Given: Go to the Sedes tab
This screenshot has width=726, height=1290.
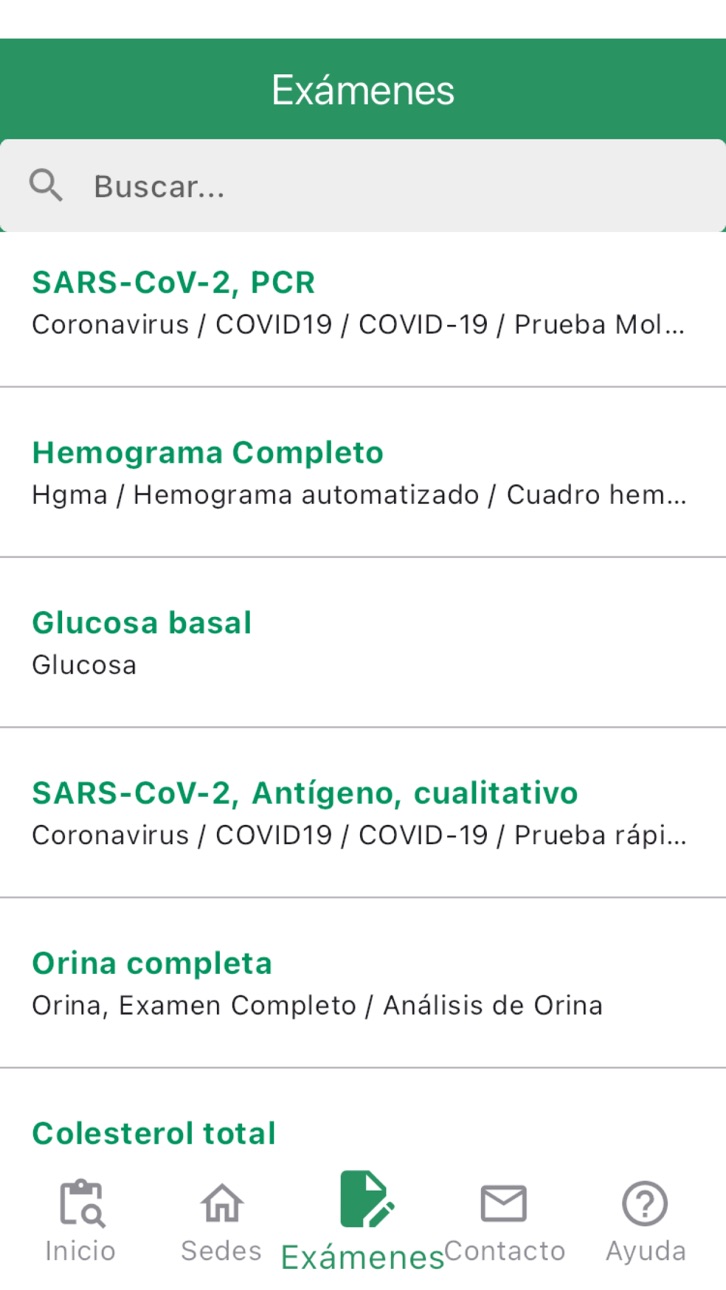Looking at the screenshot, I should tap(221, 1221).
